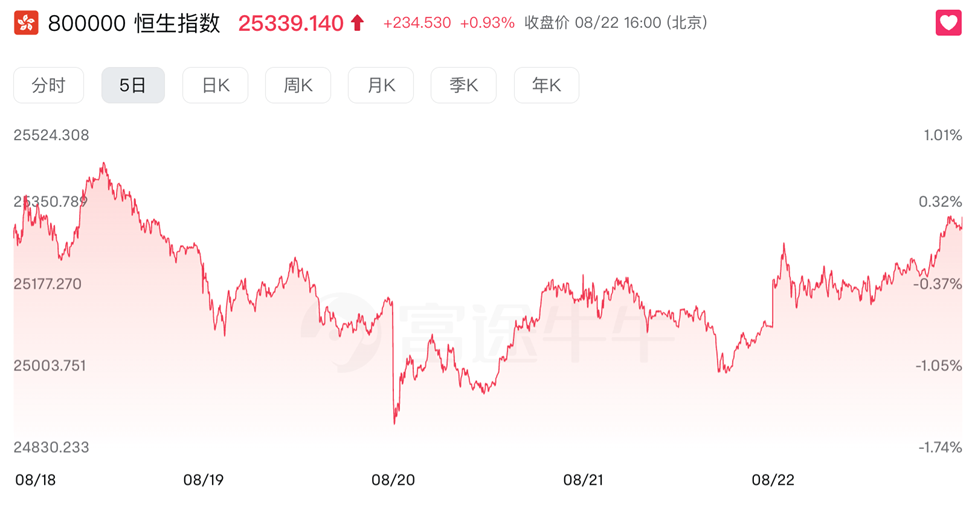This screenshot has width=975, height=510.
Task: Switch to the 分时 chart view
Action: (48, 86)
